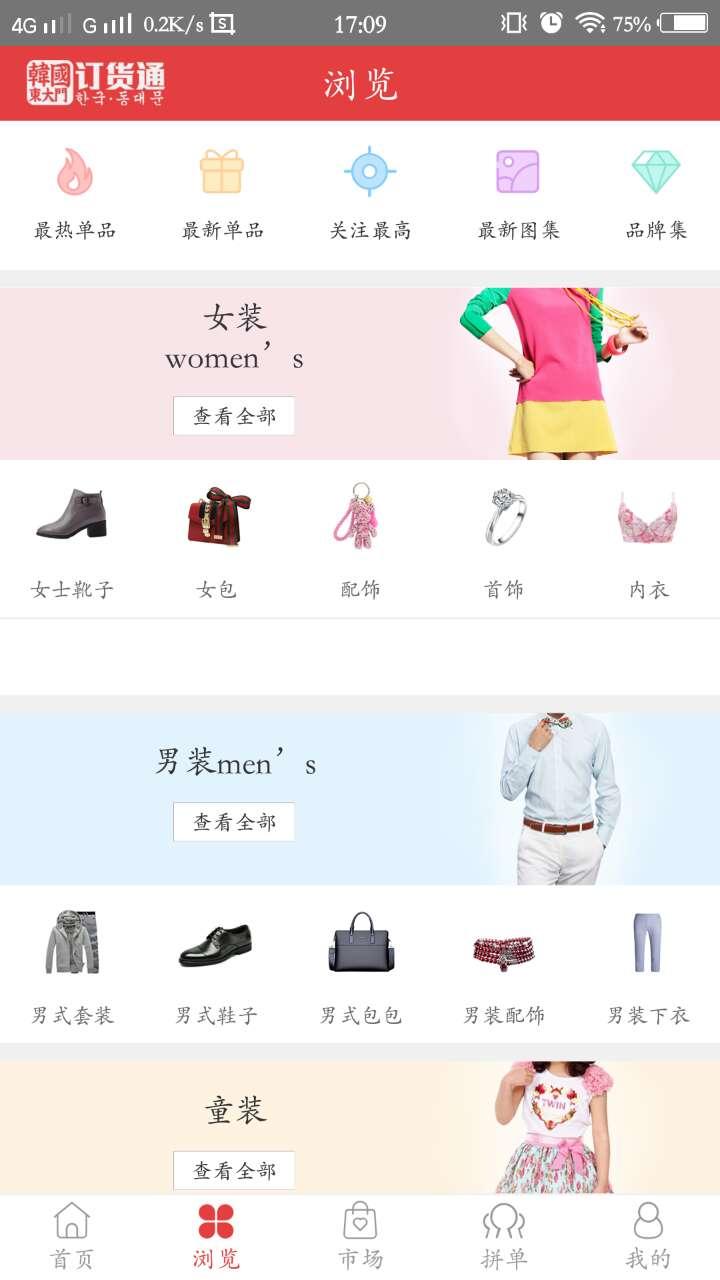Viewport: 720px width, 1280px height.
Task: Open 女包 category
Action: pyautogui.click(x=217, y=540)
